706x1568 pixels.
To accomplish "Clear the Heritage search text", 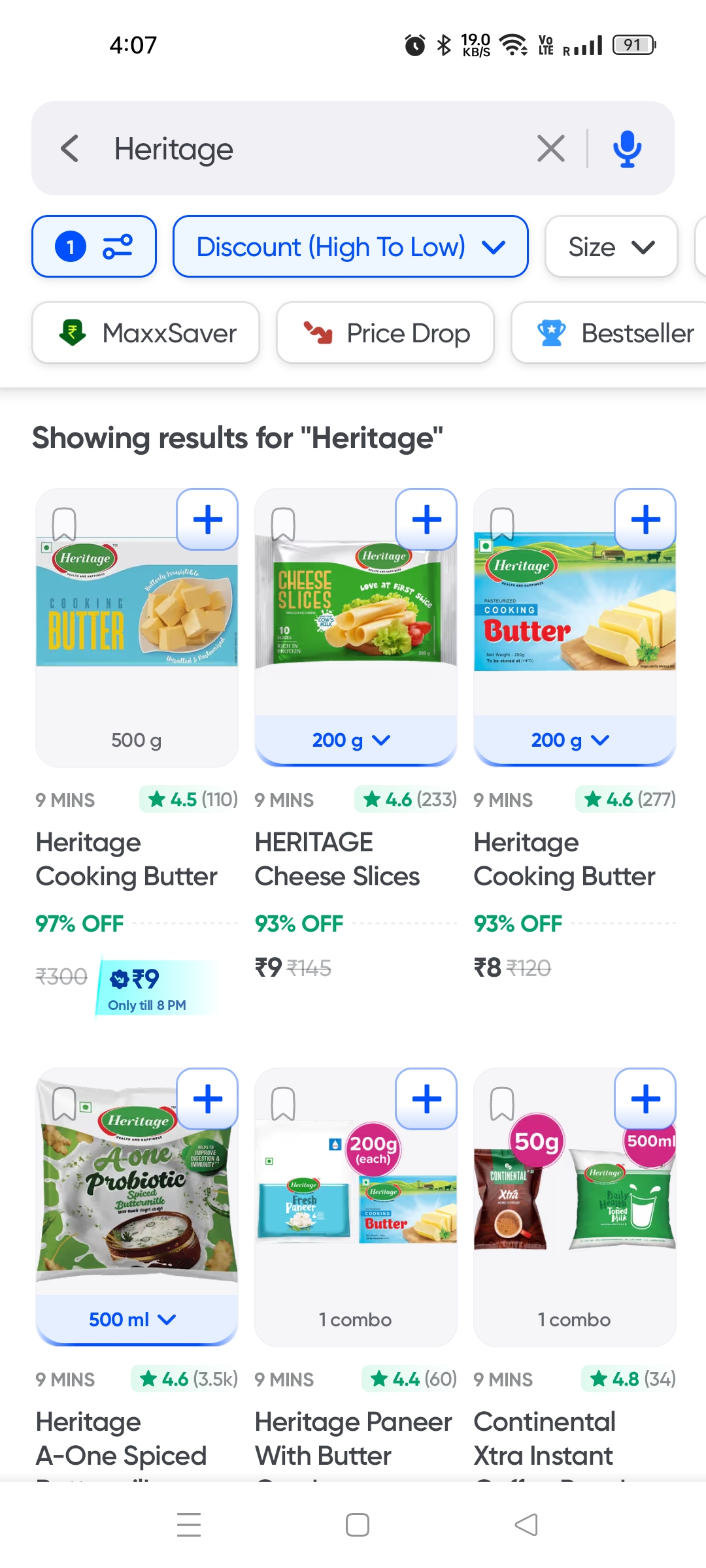I will point(550,149).
